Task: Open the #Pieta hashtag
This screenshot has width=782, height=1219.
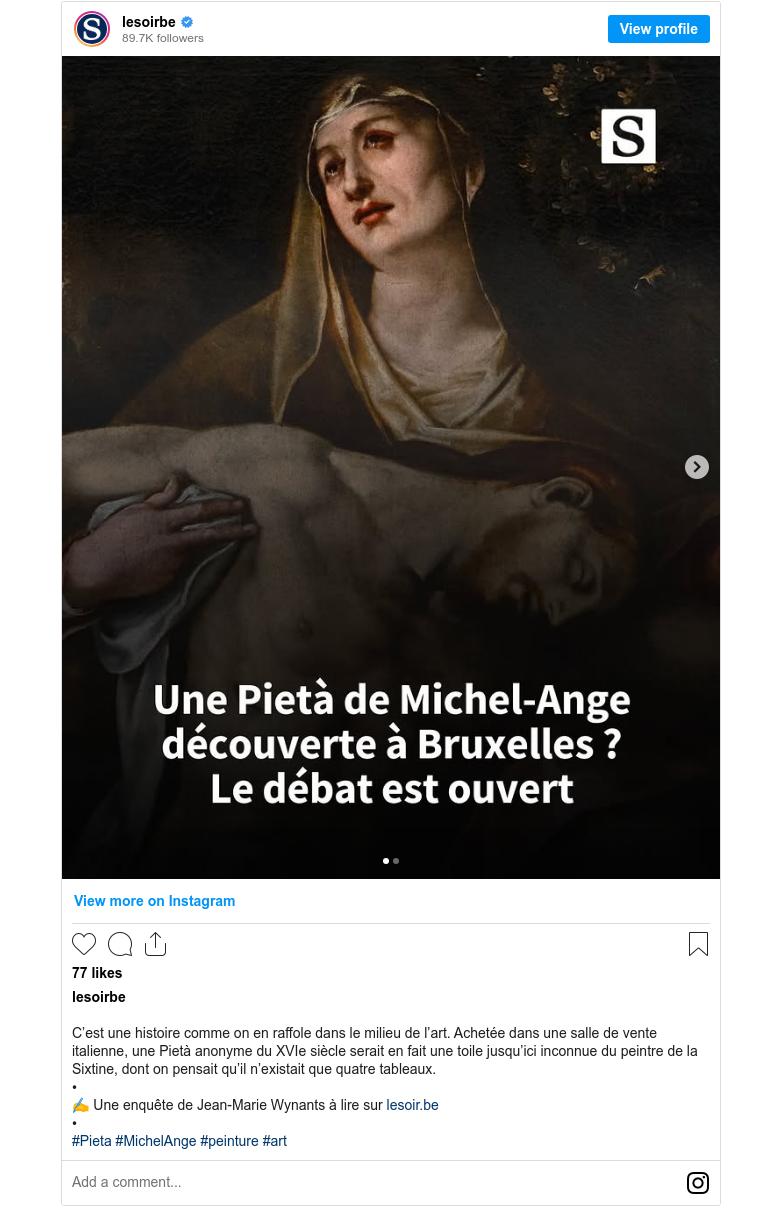Action: pos(92,1141)
